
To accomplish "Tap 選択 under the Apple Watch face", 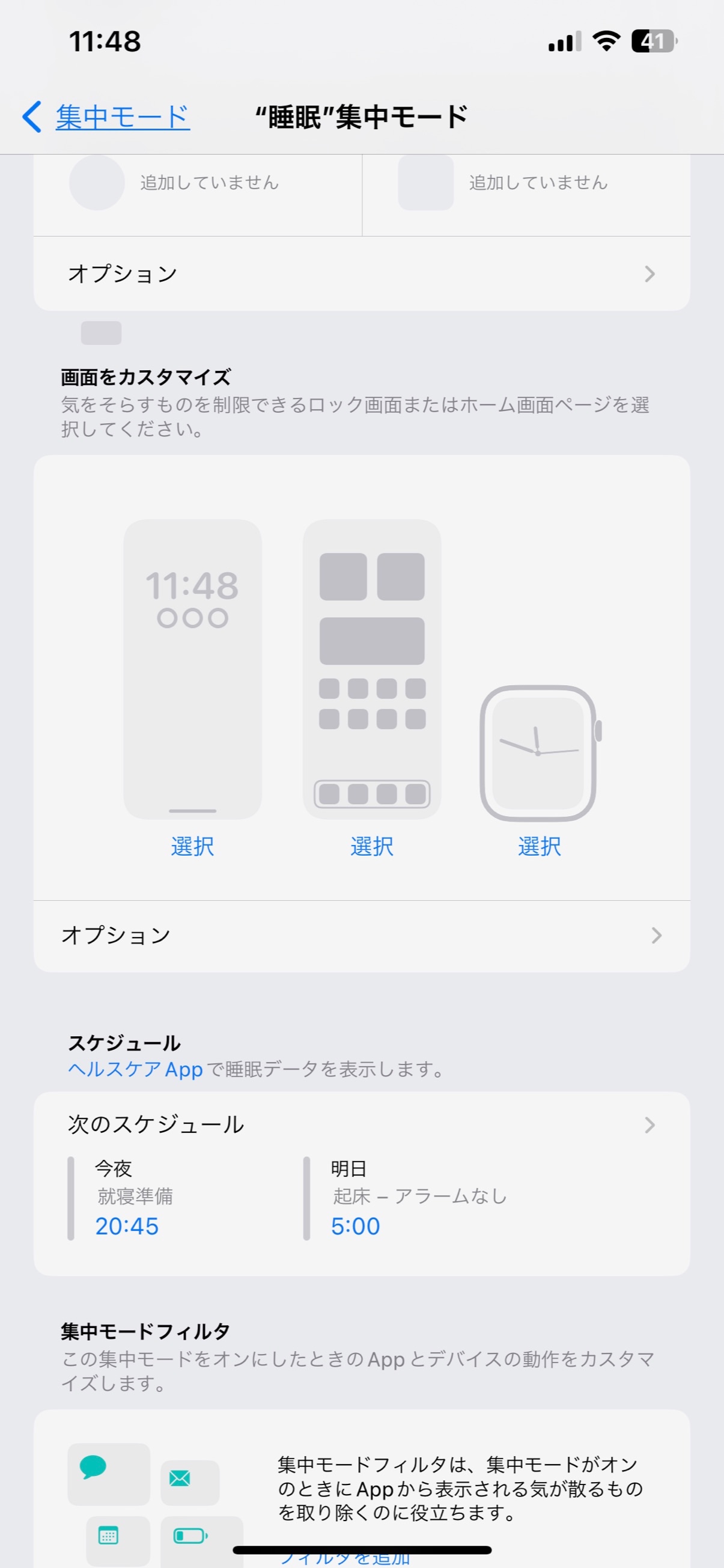I will [x=539, y=846].
